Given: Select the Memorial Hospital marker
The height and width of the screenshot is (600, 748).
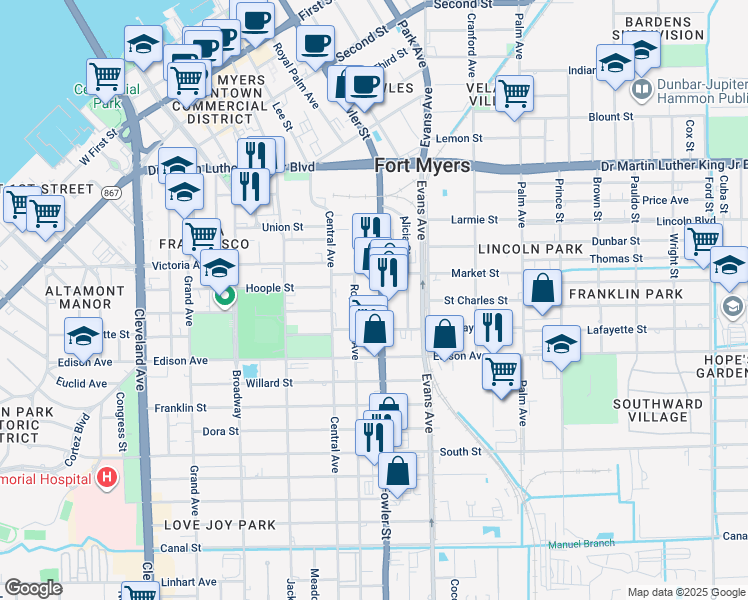Looking at the screenshot, I should pyautogui.click(x=107, y=478).
